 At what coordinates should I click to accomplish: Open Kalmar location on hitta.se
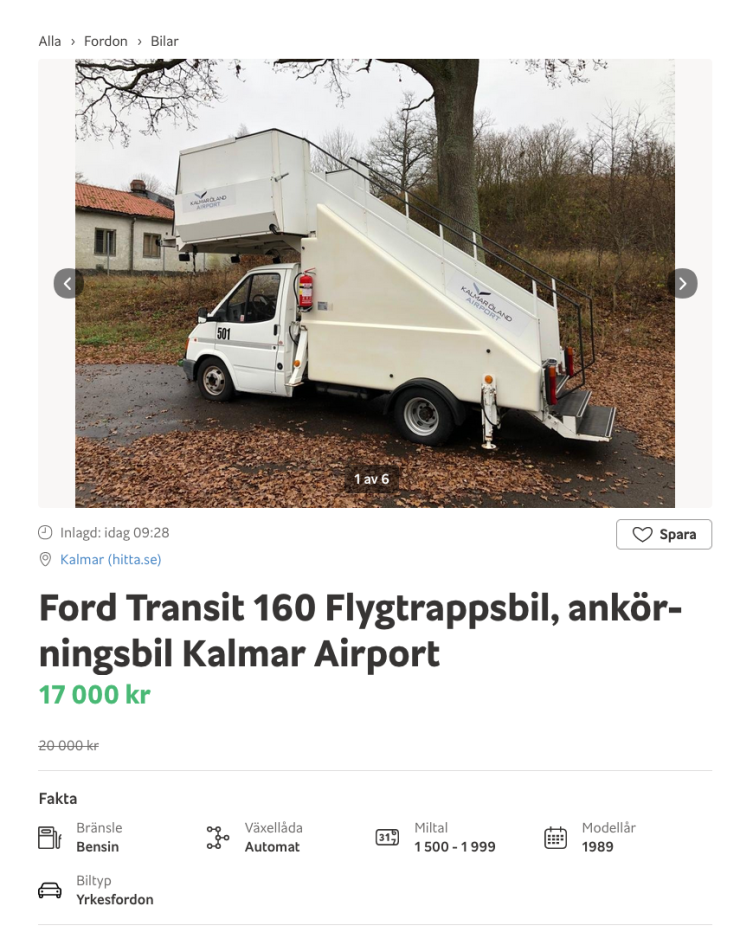click(x=110, y=559)
